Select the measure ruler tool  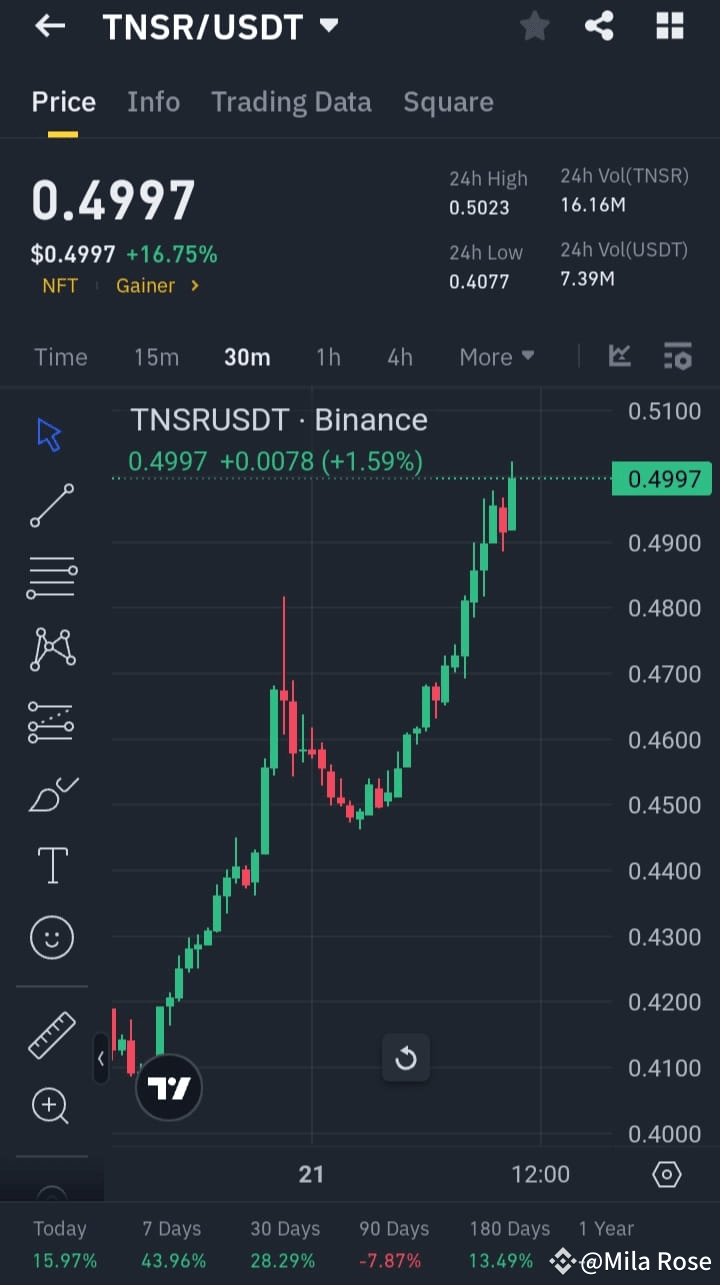coord(50,1035)
